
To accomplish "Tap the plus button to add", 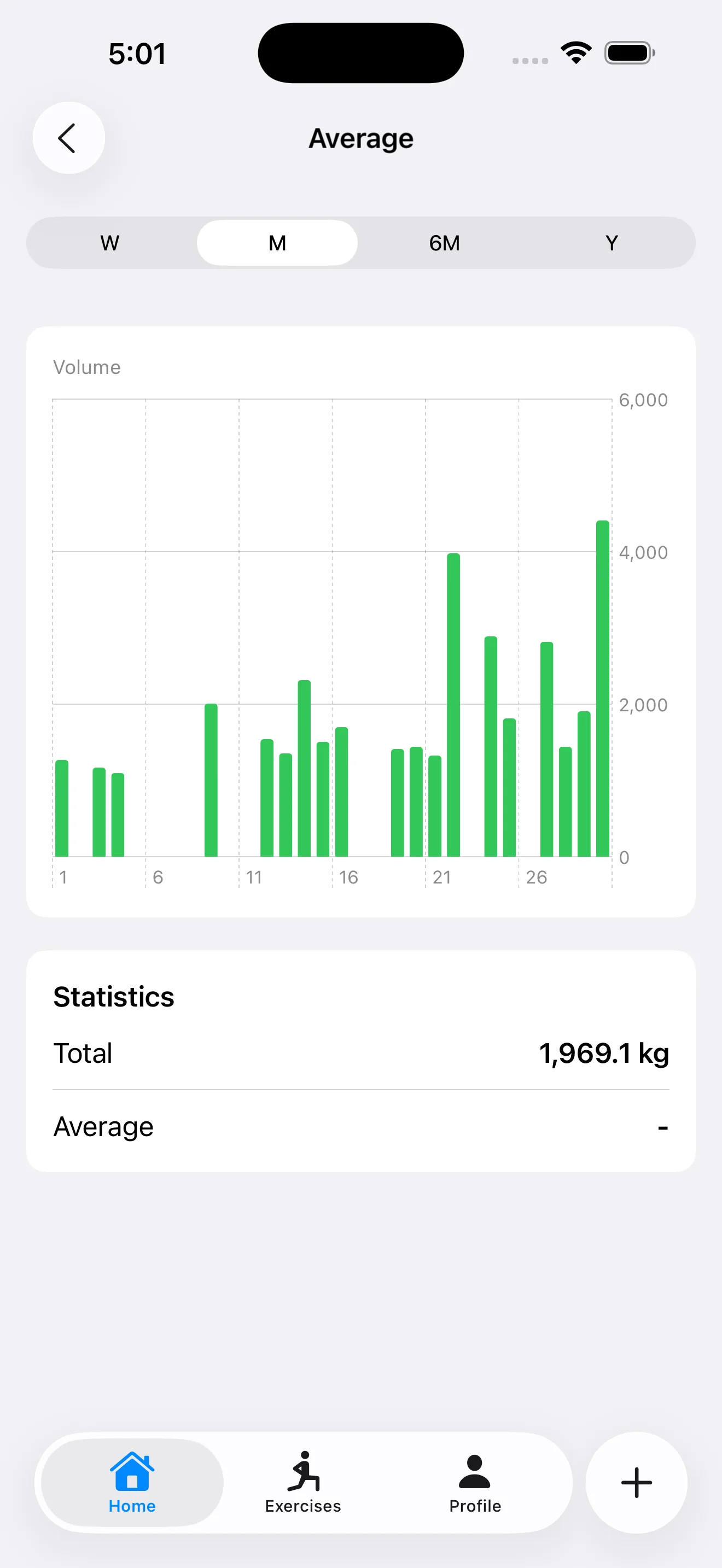I will tap(636, 1483).
